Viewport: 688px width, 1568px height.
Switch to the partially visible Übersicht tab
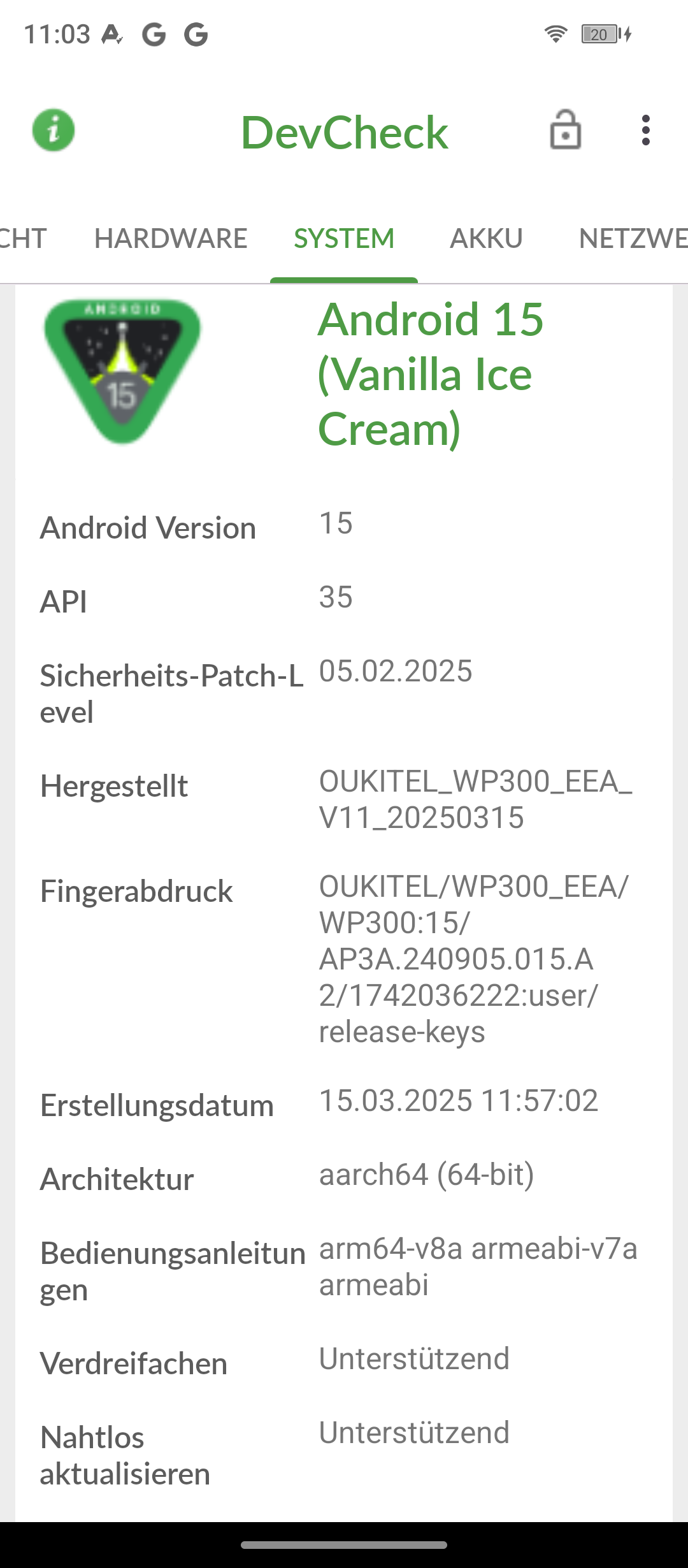point(23,238)
